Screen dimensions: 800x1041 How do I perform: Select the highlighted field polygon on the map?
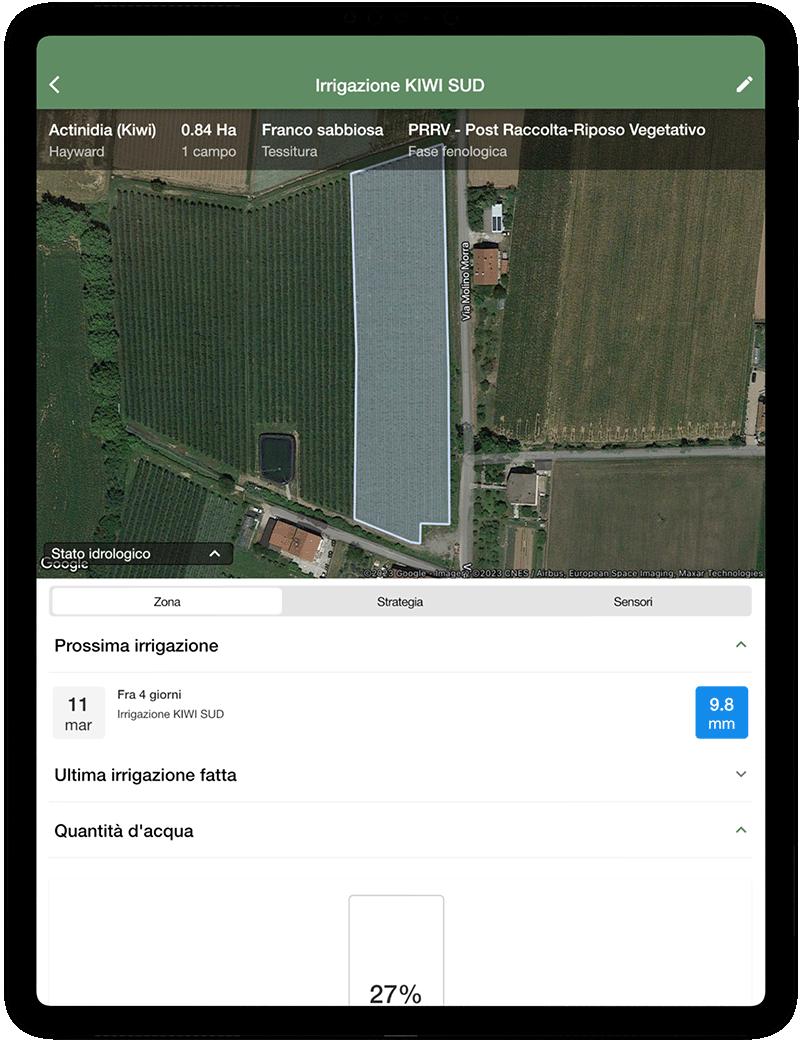tap(400, 350)
